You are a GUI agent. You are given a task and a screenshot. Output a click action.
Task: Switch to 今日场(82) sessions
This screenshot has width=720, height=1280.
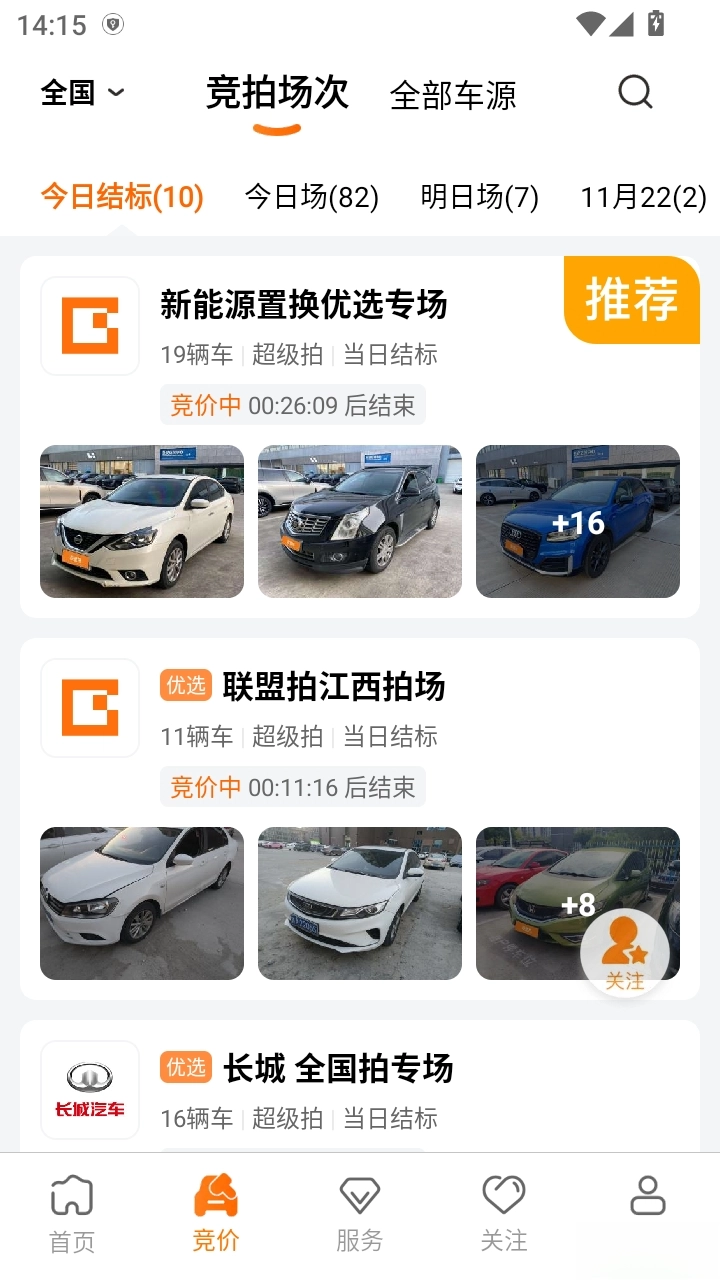tap(312, 197)
